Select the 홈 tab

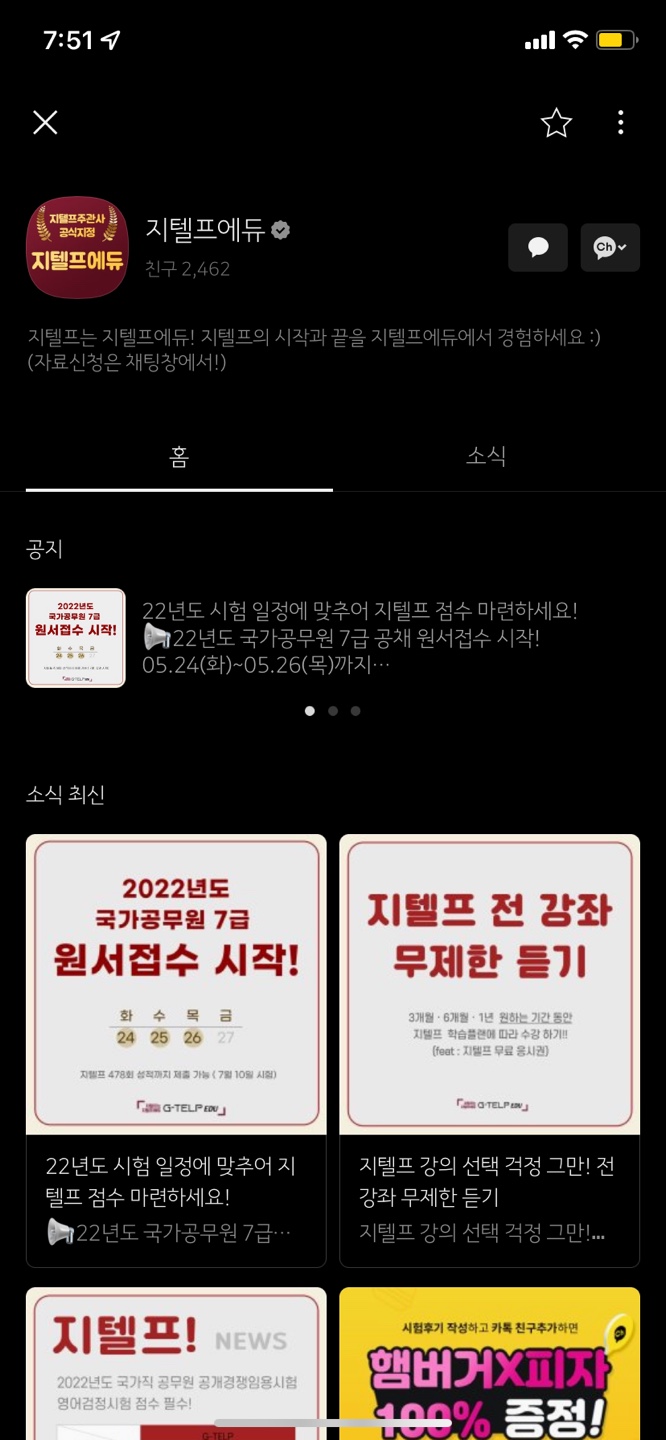click(179, 457)
